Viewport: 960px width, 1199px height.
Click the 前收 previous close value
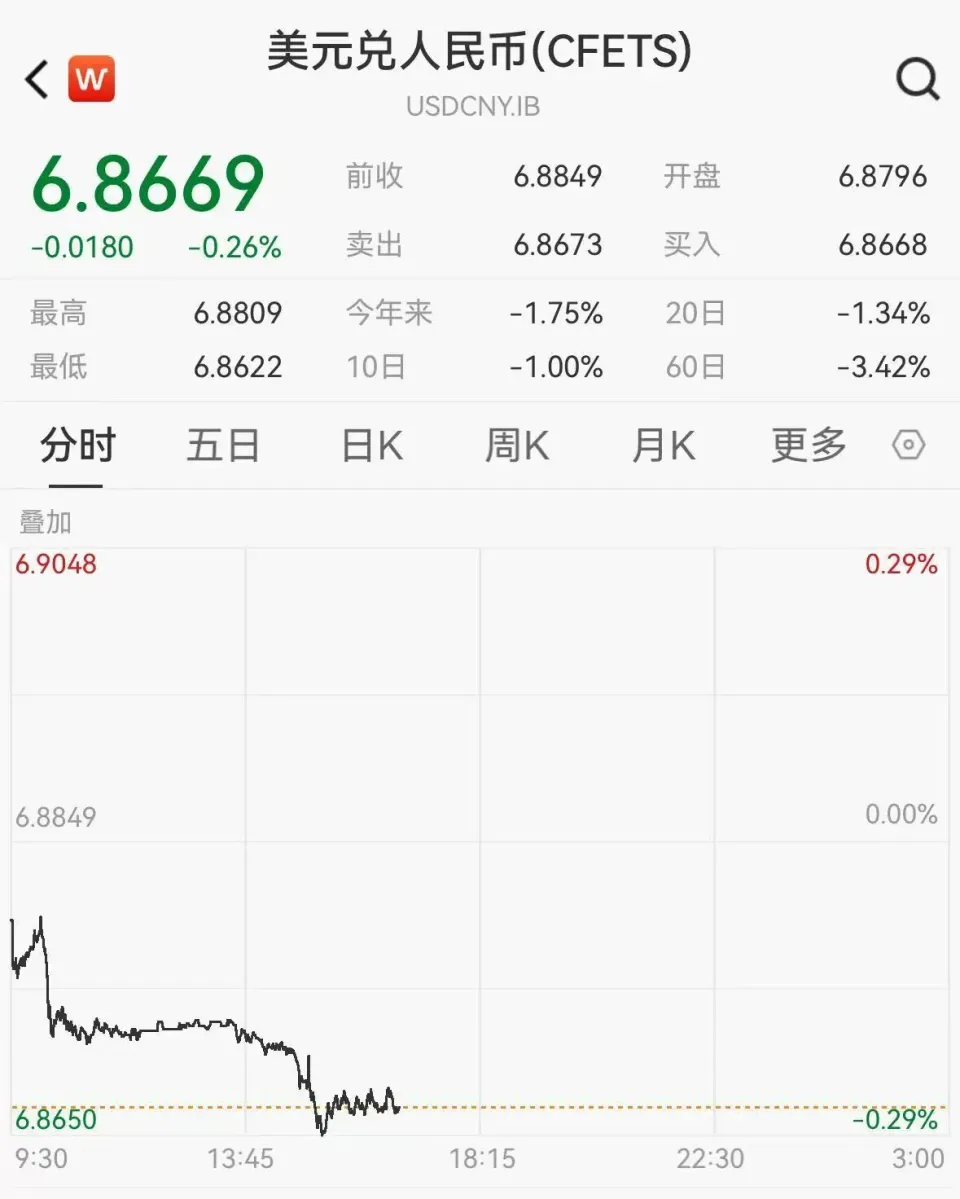tap(557, 176)
